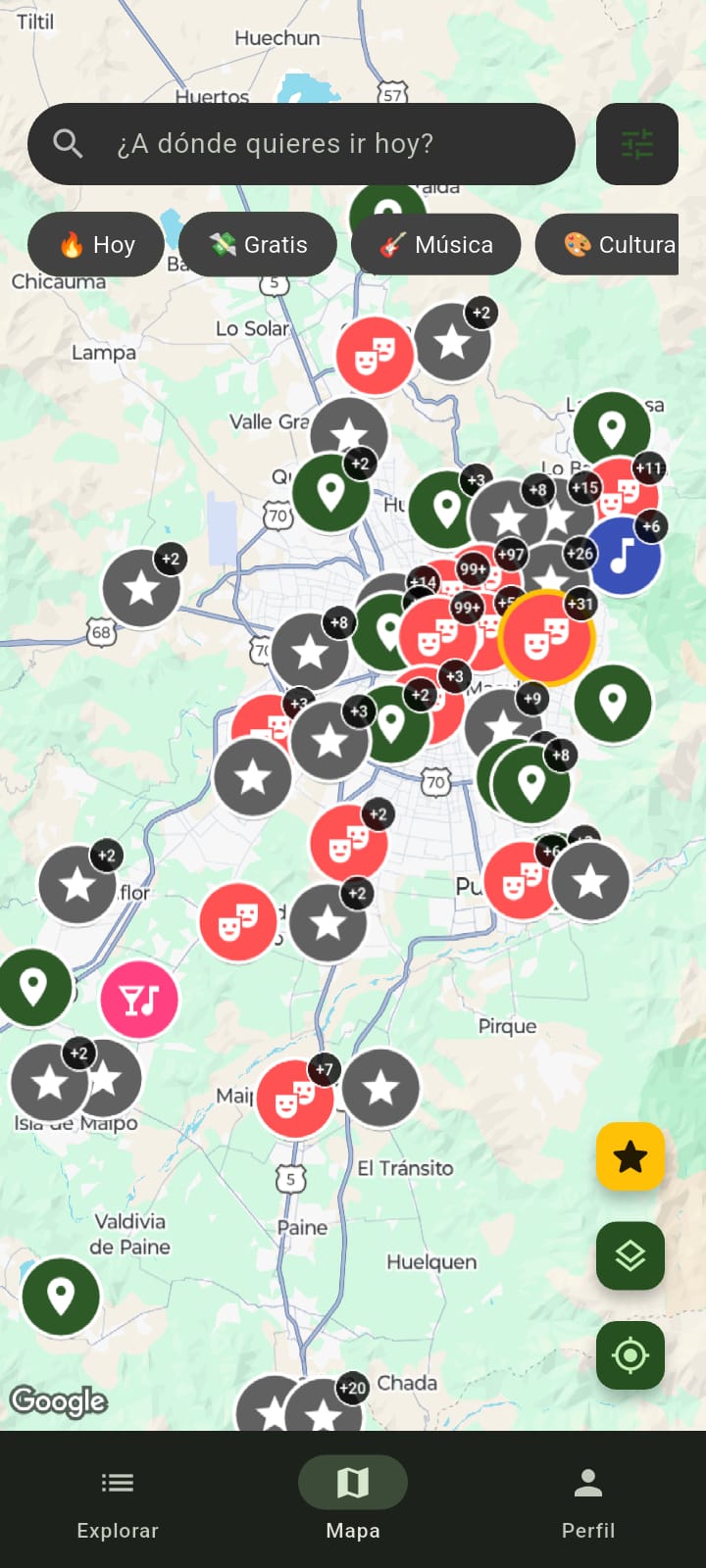This screenshot has height=1568, width=706.
Task: Switch to the Explorar tab
Action: point(118,1499)
